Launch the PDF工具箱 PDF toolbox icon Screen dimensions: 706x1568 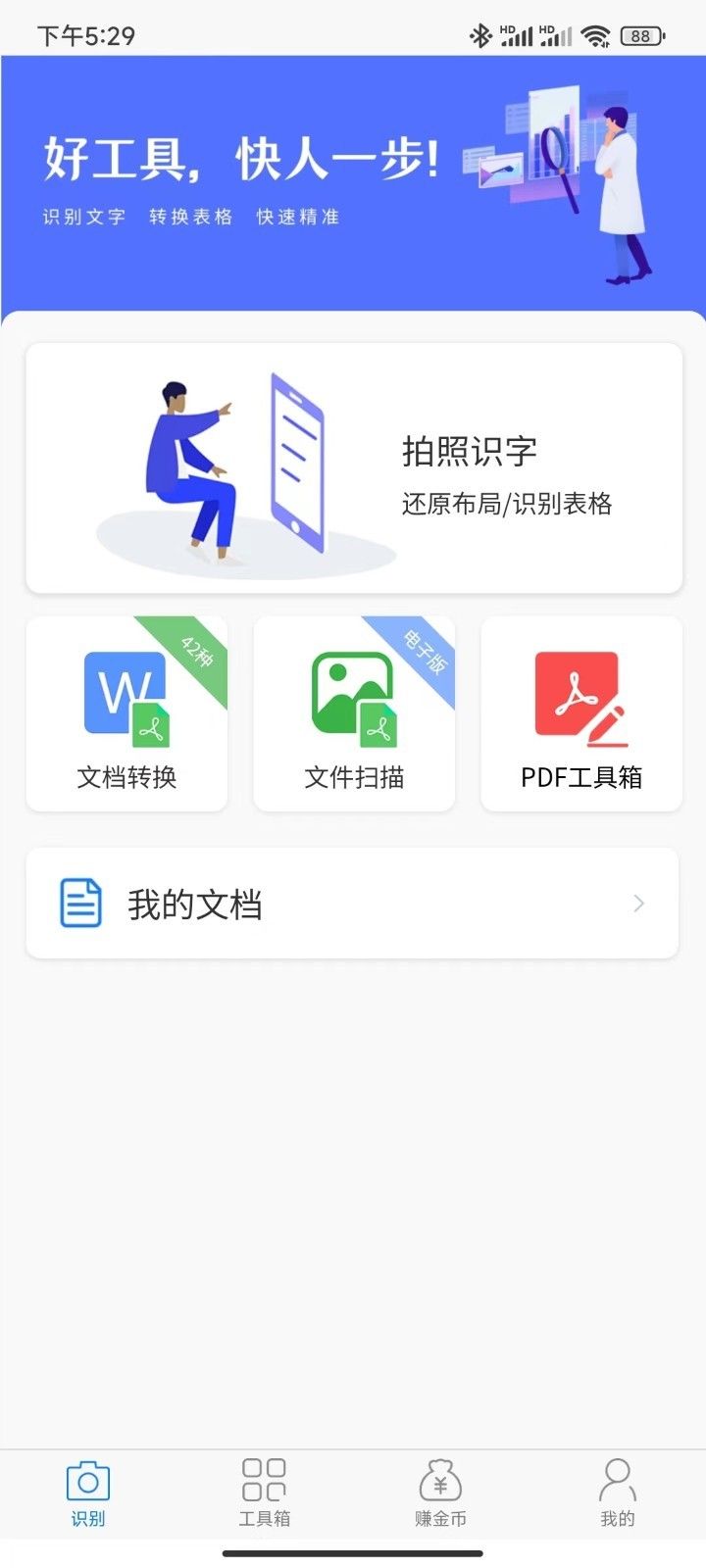(580, 696)
